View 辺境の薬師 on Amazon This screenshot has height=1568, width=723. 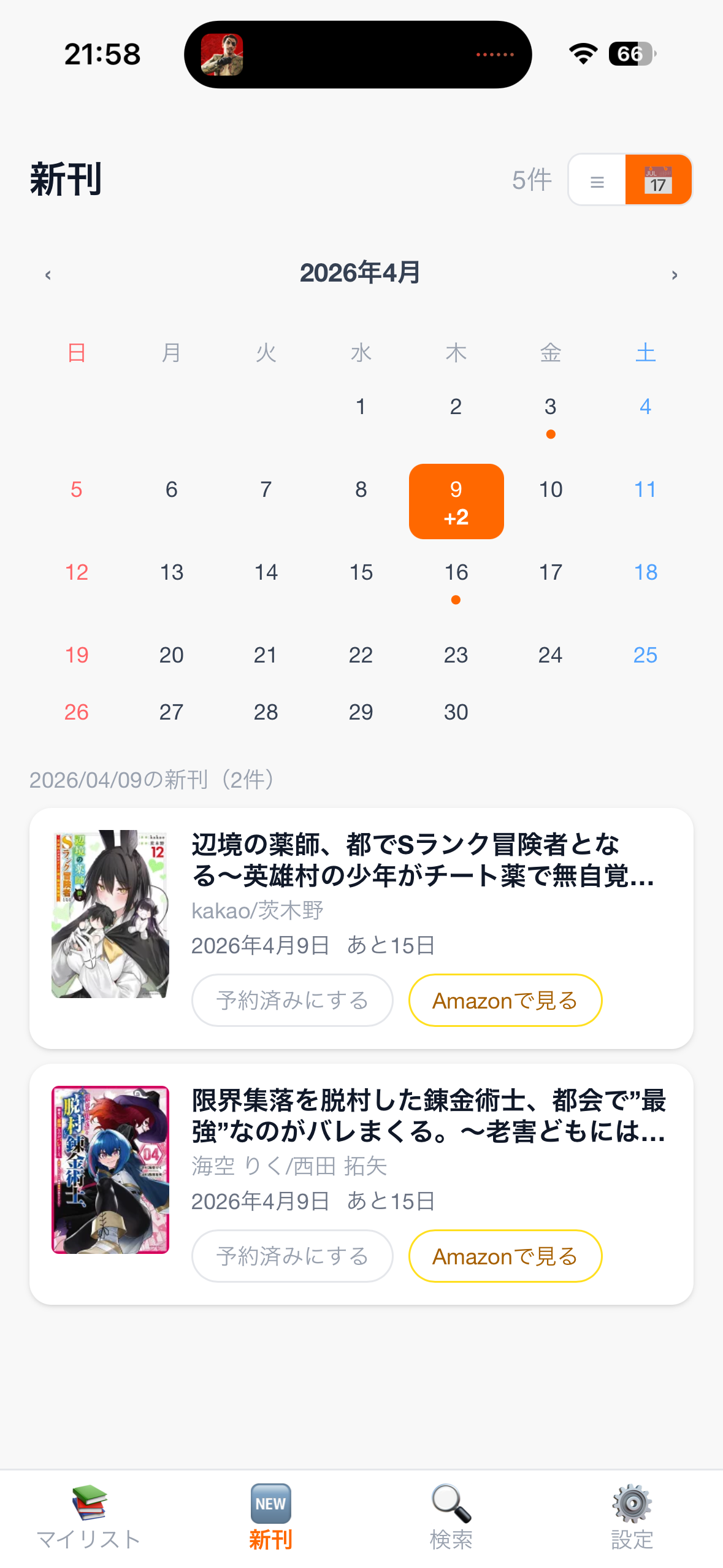point(505,1001)
